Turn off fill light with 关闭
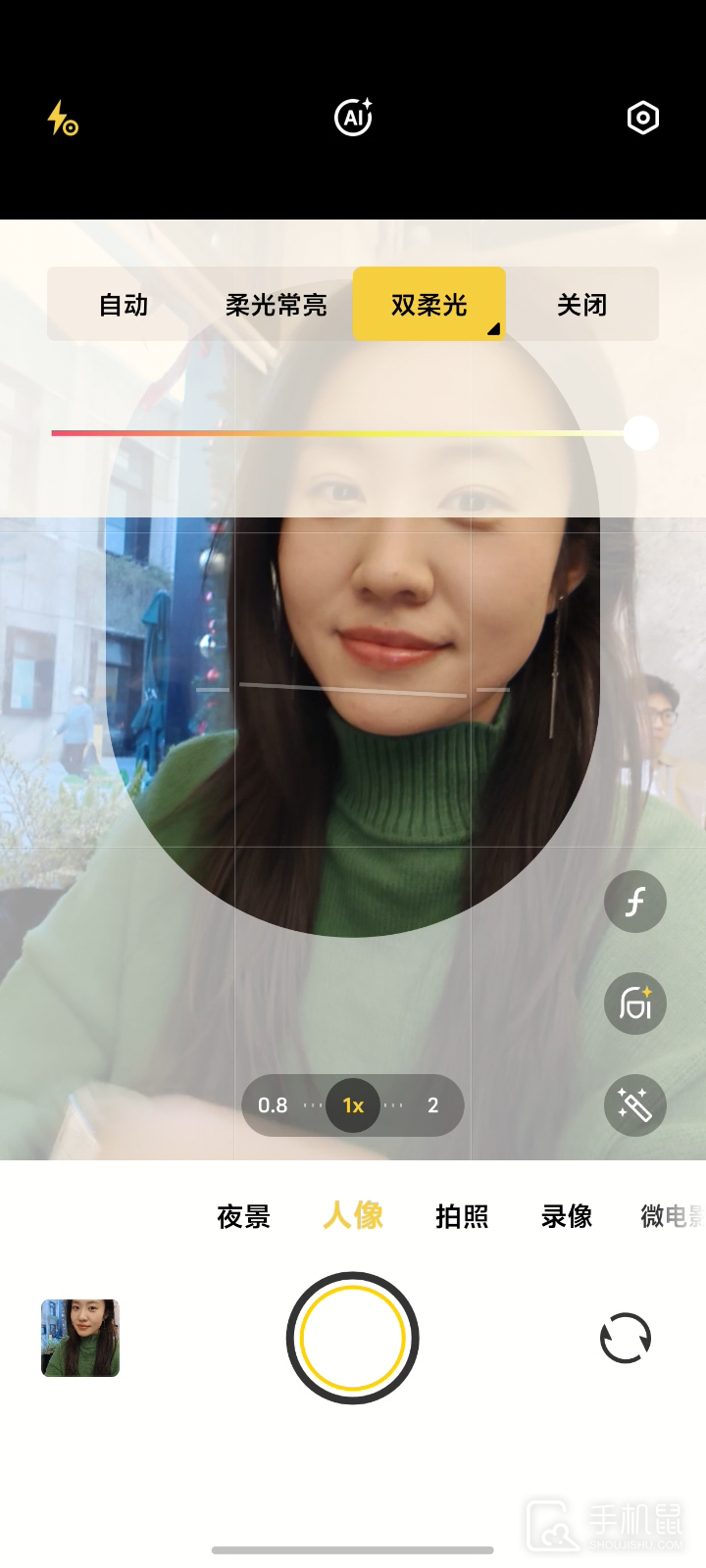The width and height of the screenshot is (706, 1568). pos(582,305)
